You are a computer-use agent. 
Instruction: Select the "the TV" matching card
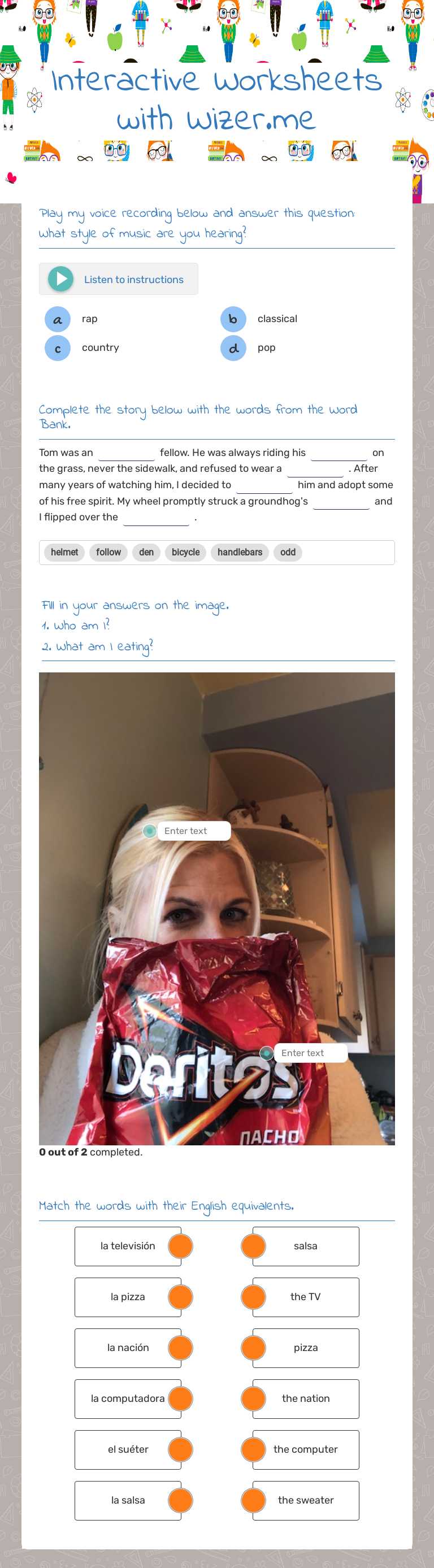[306, 1297]
